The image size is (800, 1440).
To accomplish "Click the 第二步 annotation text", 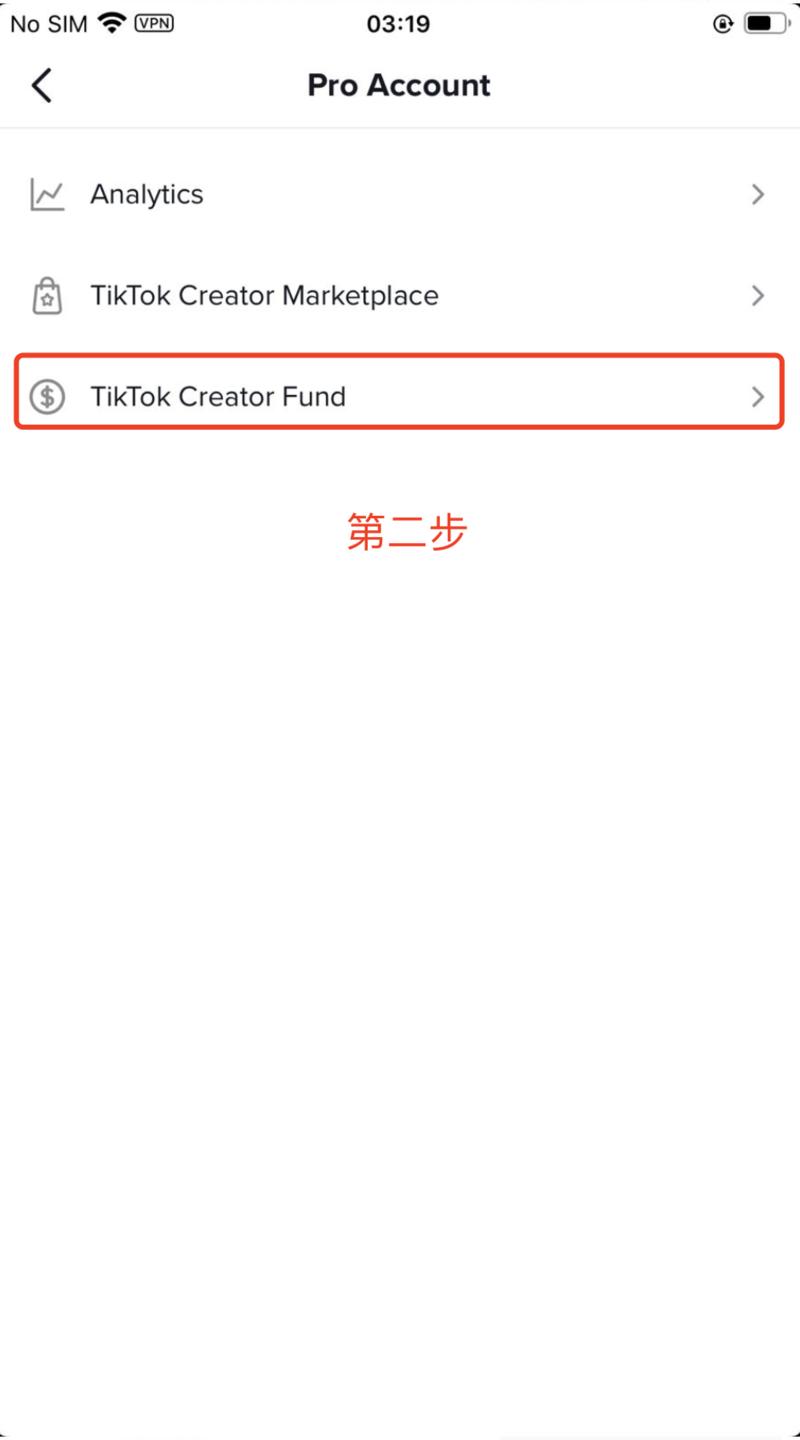I will pos(408,532).
